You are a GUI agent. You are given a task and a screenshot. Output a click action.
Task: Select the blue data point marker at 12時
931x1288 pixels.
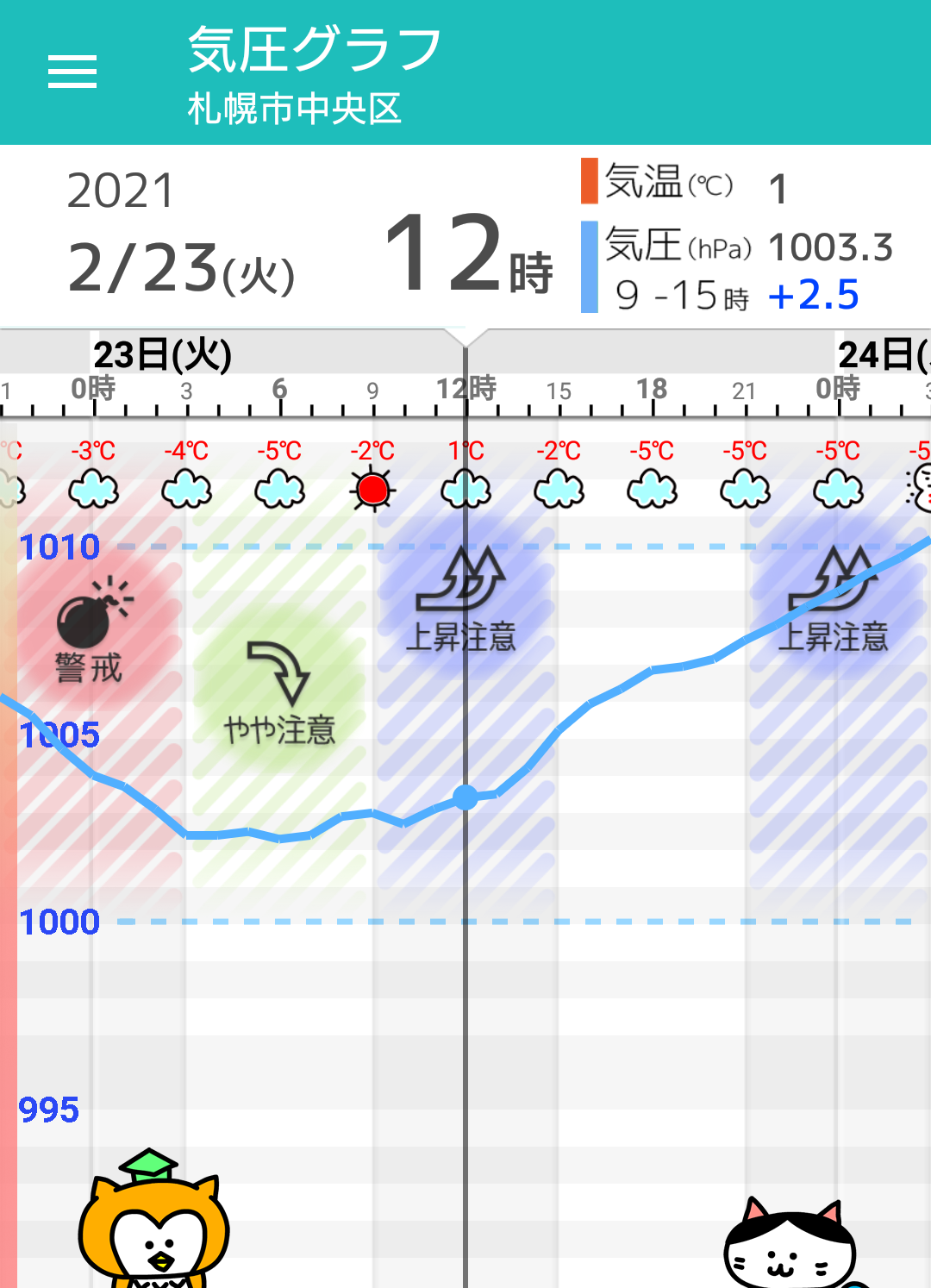pyautogui.click(x=465, y=797)
